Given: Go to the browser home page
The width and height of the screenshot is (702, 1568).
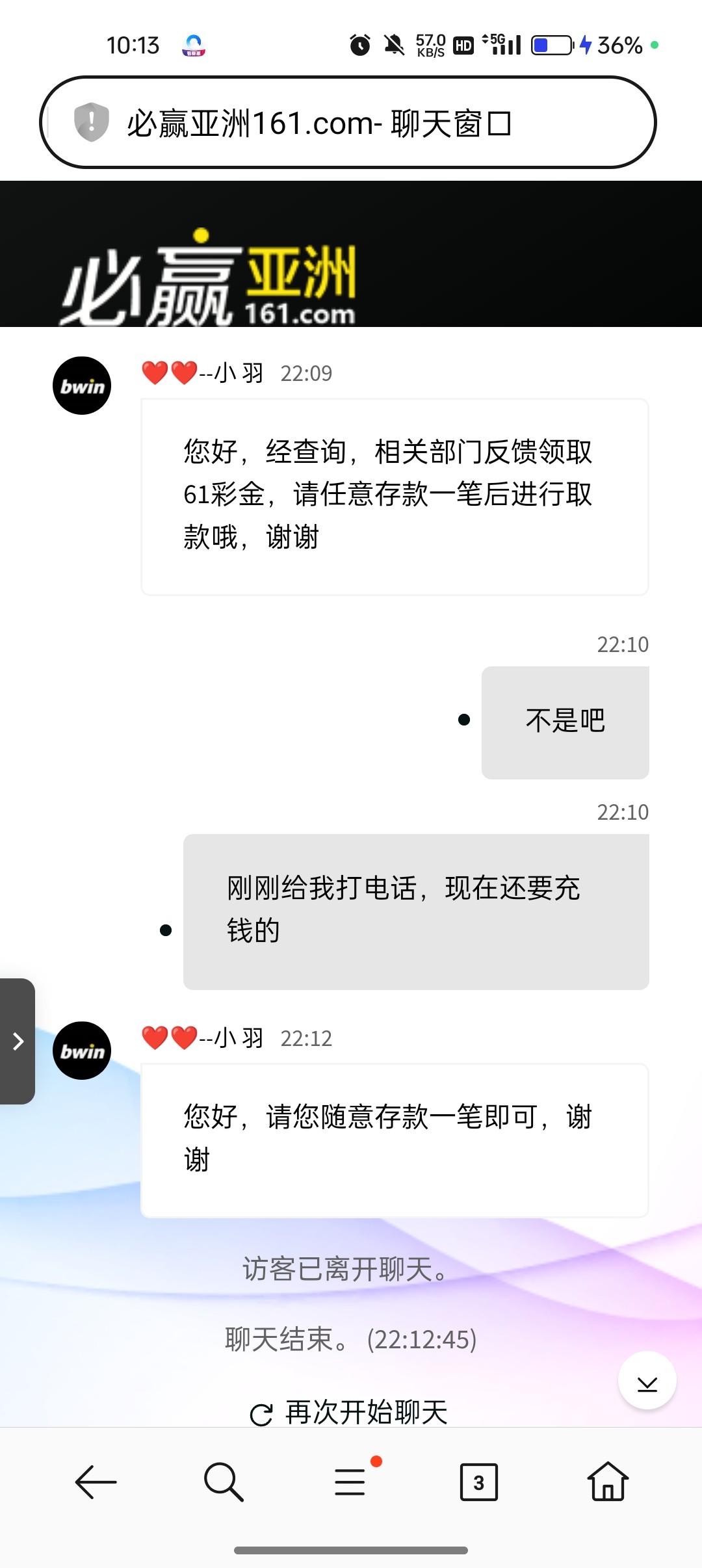Looking at the screenshot, I should (x=608, y=1482).
